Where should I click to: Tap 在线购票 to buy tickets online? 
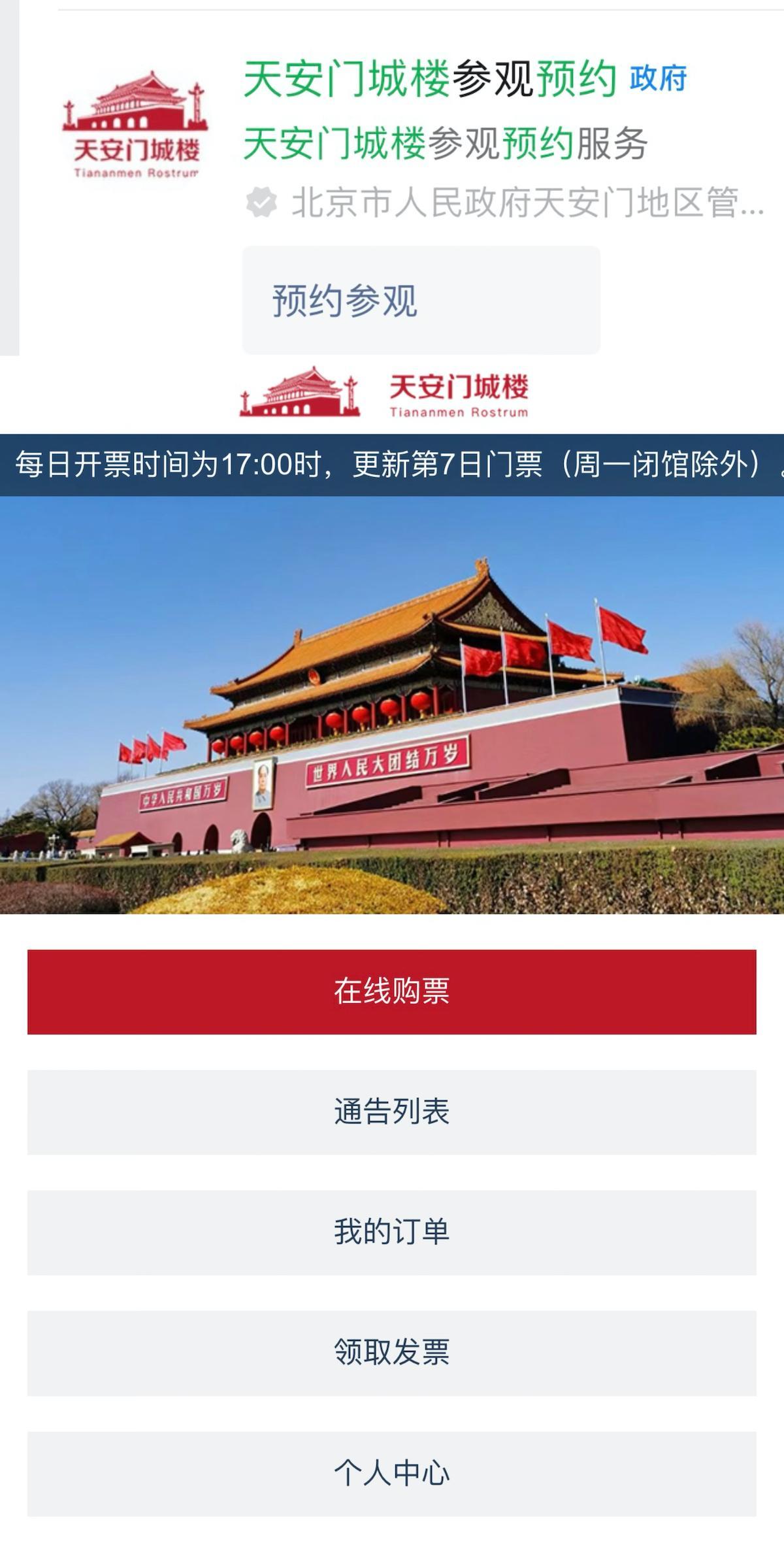tap(392, 991)
